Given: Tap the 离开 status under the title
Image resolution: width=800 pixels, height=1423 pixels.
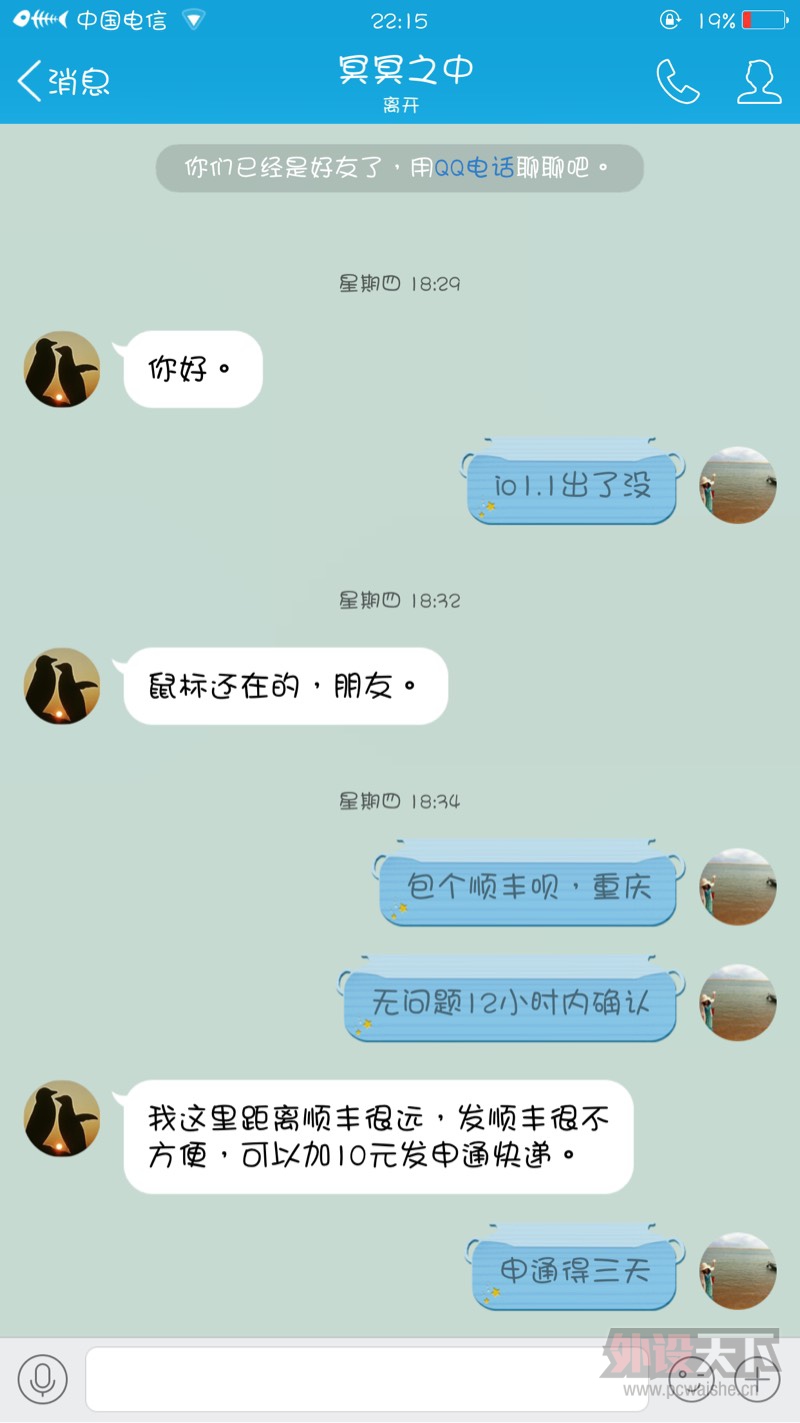Looking at the screenshot, I should [404, 103].
